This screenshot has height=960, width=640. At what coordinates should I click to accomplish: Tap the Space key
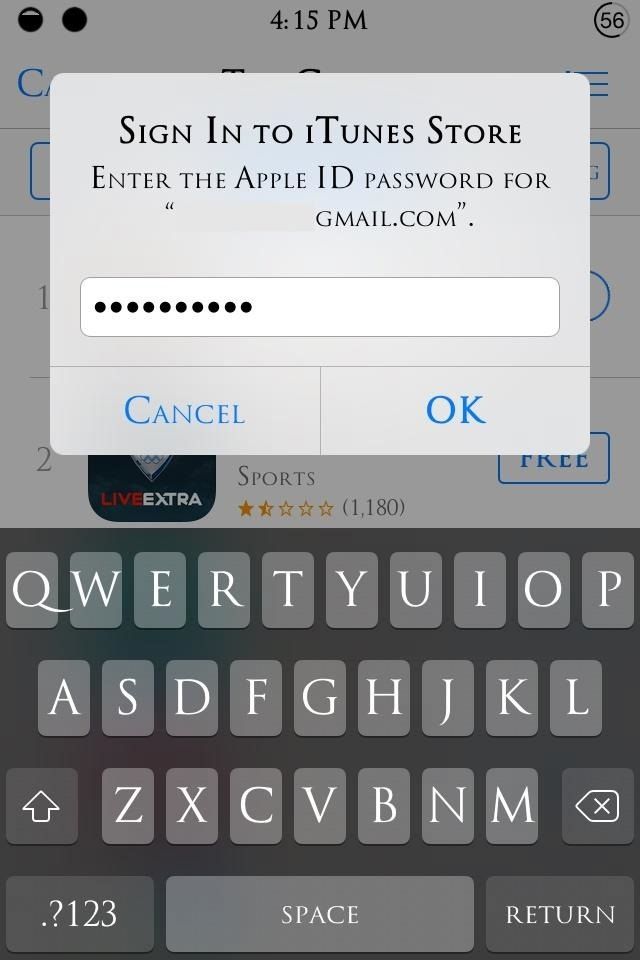[319, 915]
